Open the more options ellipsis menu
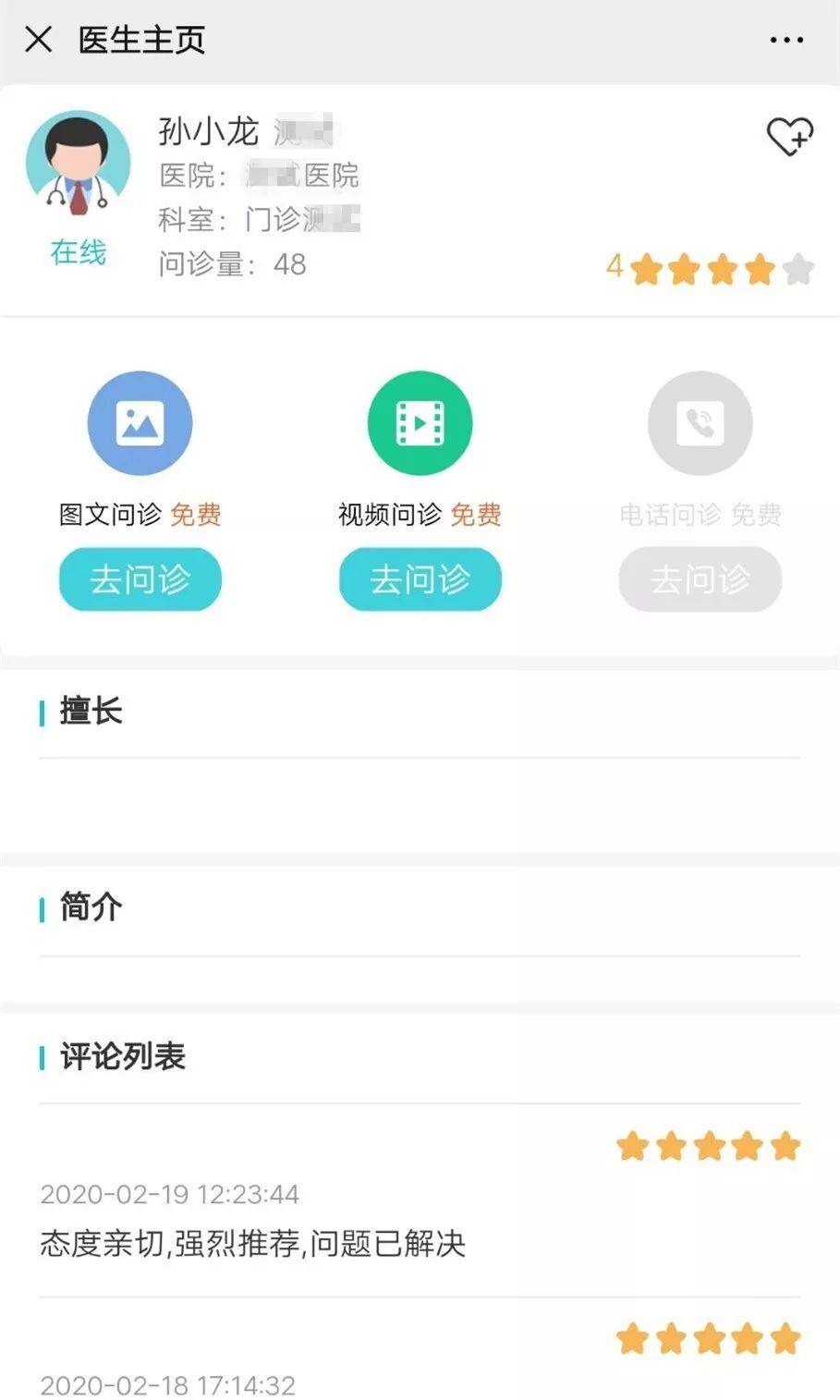 coord(786,39)
